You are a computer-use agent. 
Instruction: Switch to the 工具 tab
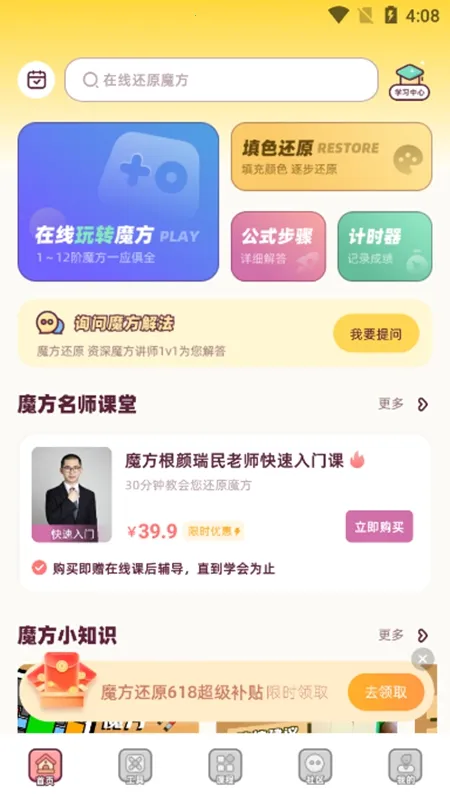135,766
